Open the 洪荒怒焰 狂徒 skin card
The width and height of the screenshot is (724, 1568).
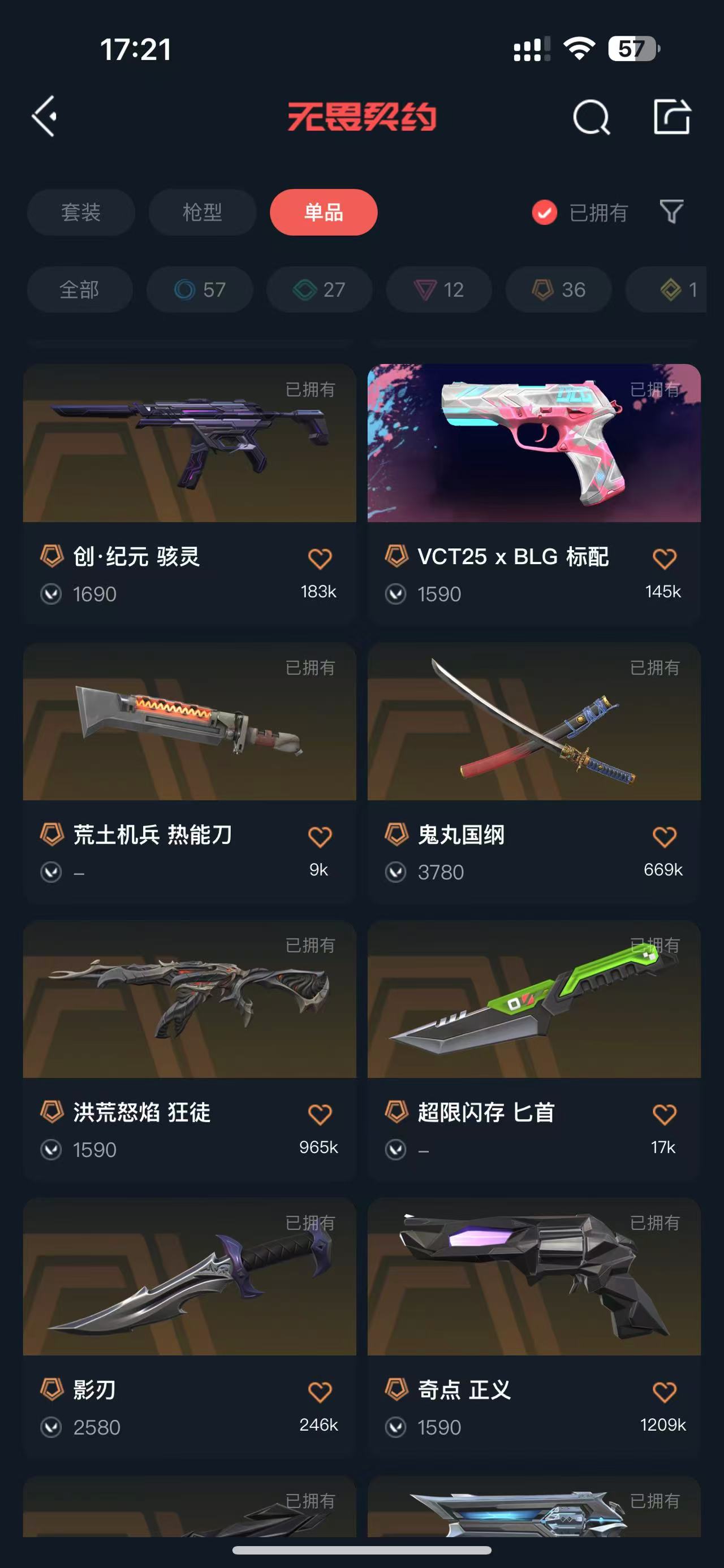point(189,999)
